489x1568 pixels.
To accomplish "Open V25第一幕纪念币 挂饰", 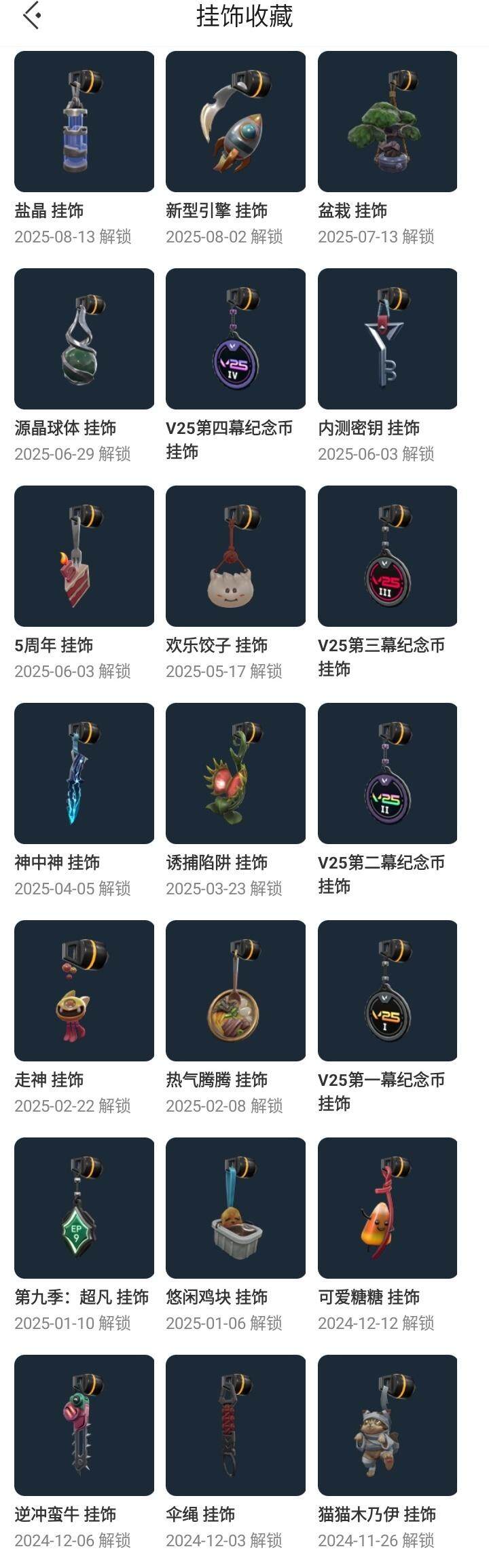I will coord(387,991).
